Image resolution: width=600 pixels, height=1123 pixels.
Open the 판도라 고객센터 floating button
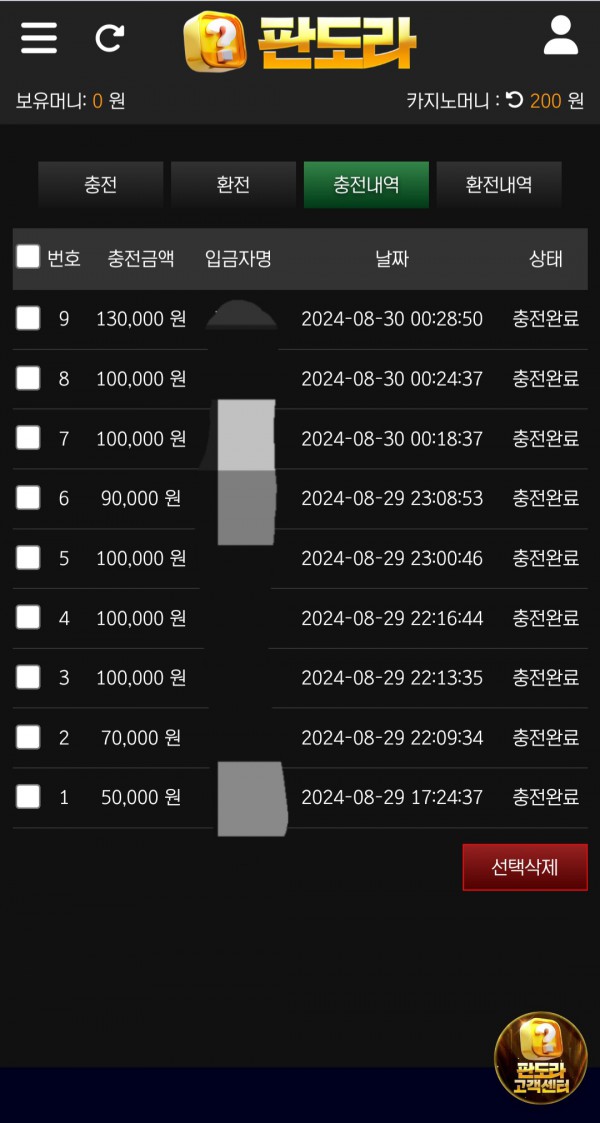tap(541, 1058)
